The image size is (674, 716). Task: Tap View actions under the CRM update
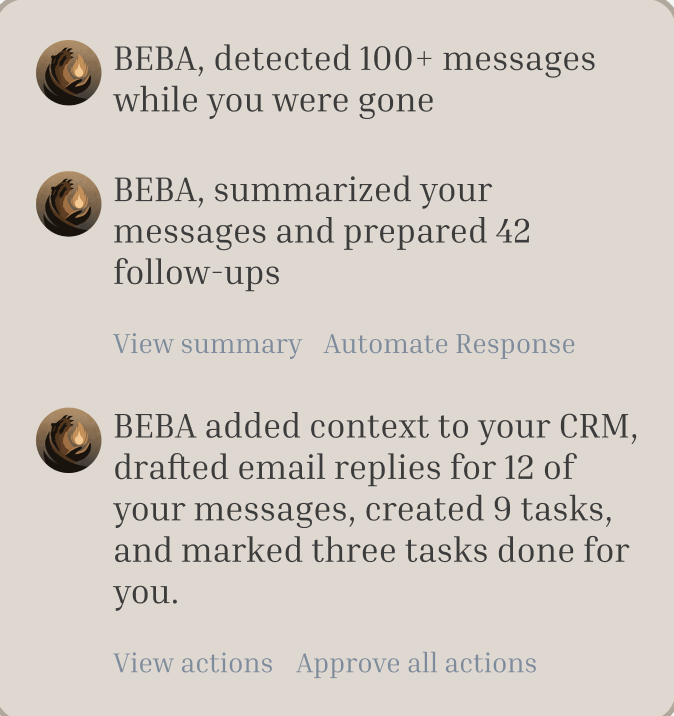click(x=193, y=663)
